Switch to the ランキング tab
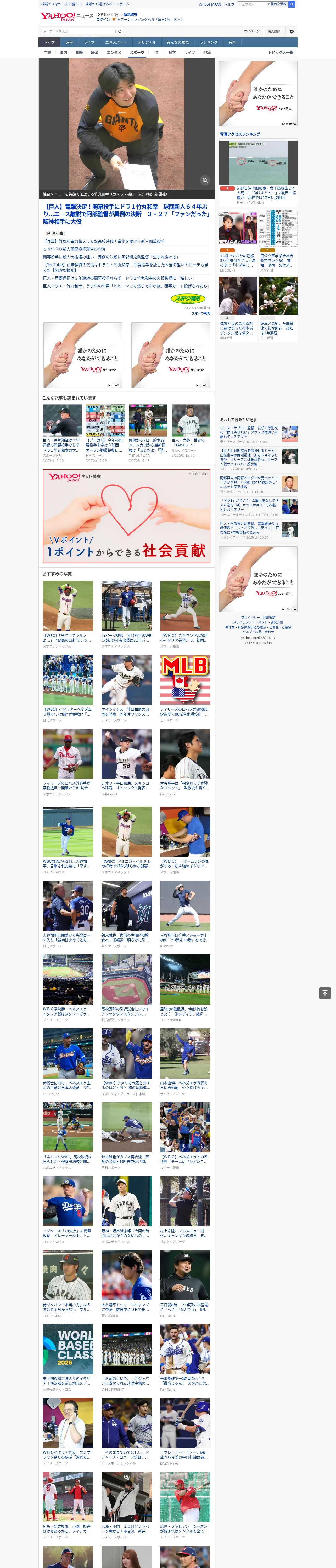 209,43
